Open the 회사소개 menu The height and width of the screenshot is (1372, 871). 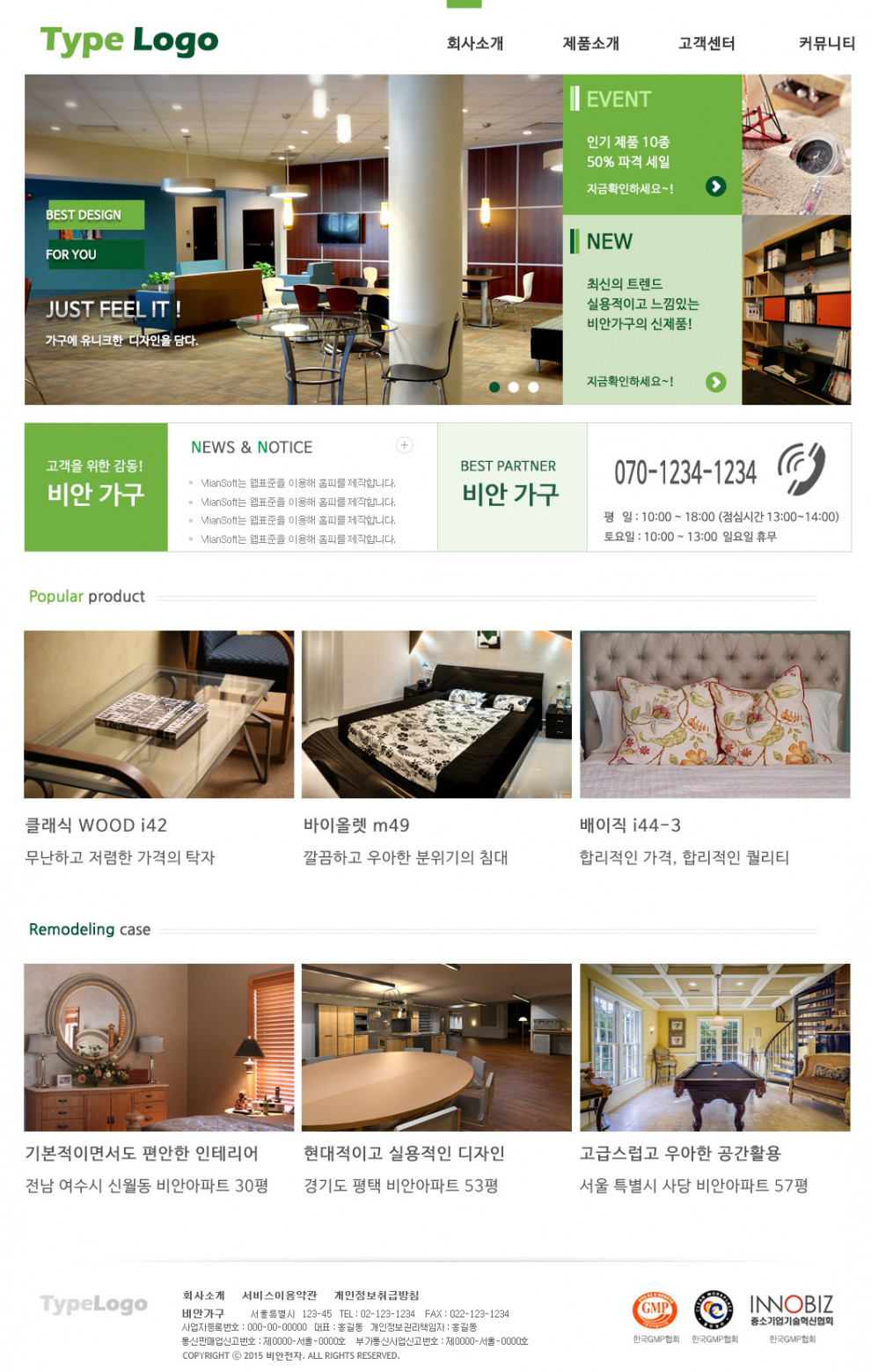pos(474,43)
